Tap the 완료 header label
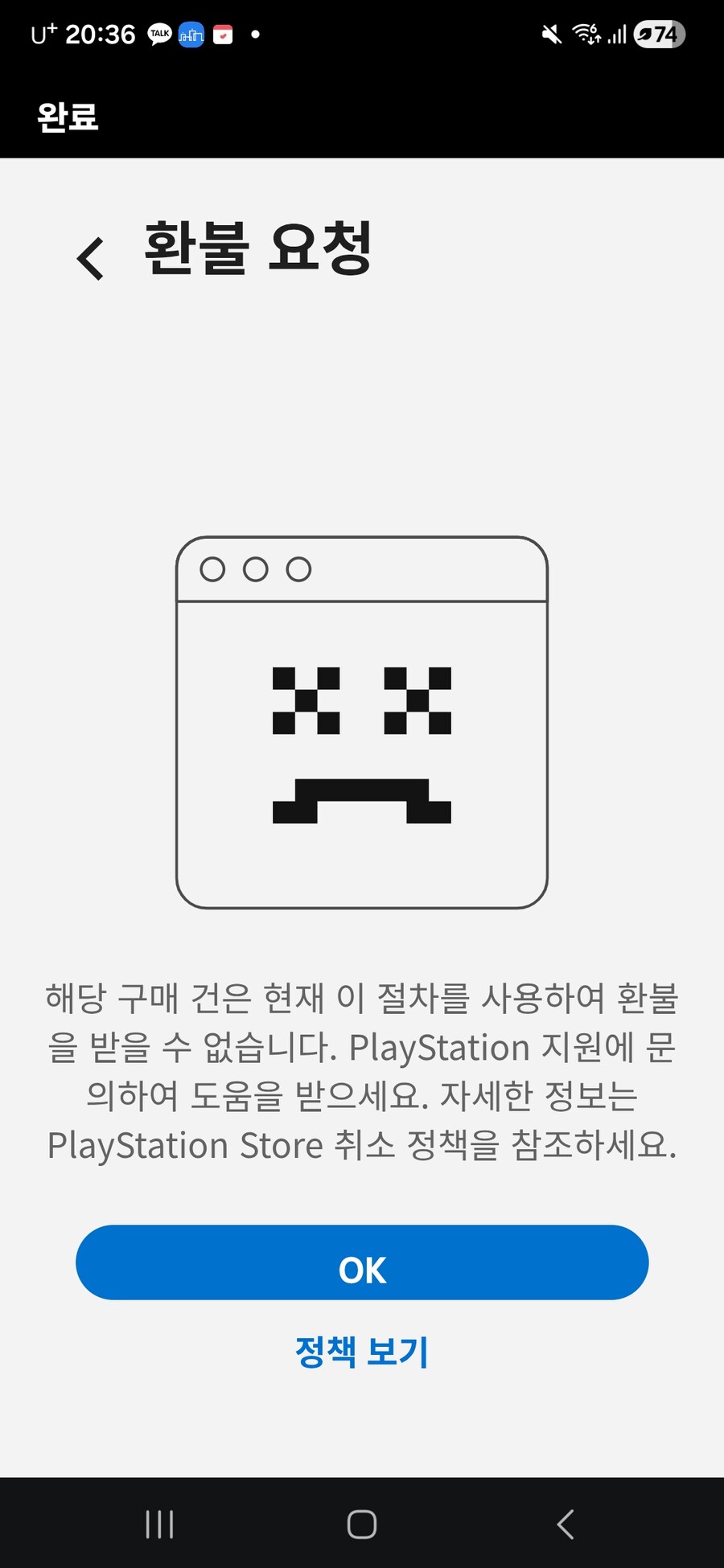 pyautogui.click(x=68, y=117)
